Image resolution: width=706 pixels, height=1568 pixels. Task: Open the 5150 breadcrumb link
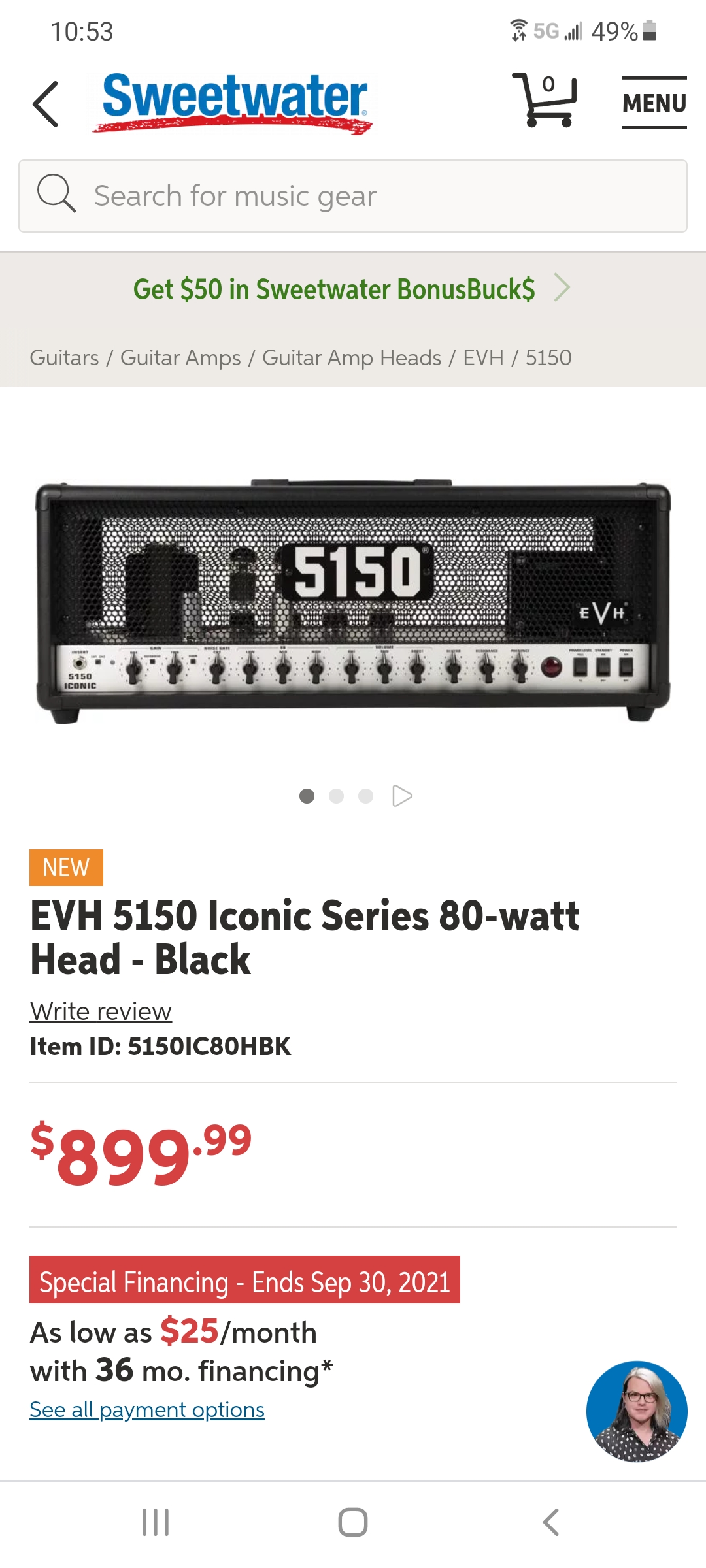[x=548, y=358]
